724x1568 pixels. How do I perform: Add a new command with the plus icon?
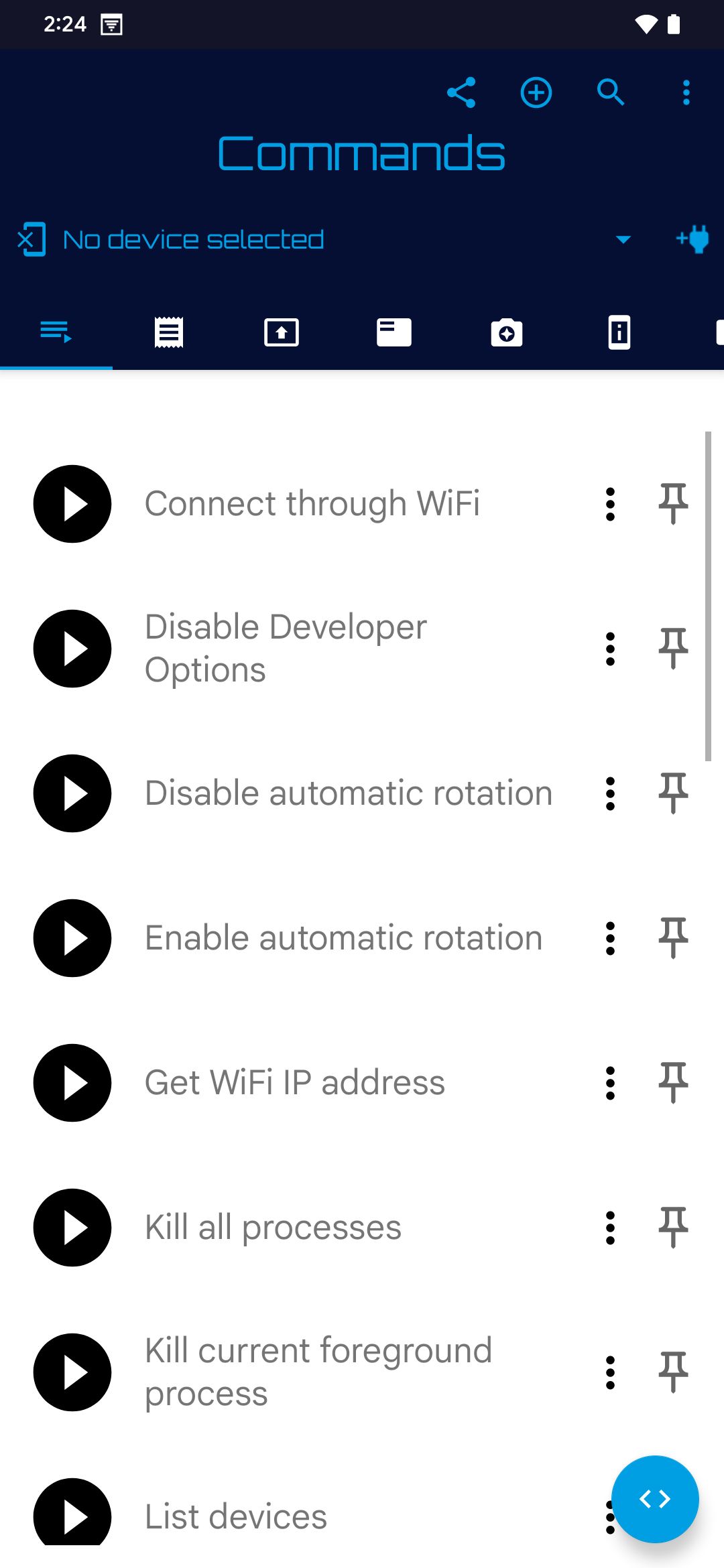(536, 92)
